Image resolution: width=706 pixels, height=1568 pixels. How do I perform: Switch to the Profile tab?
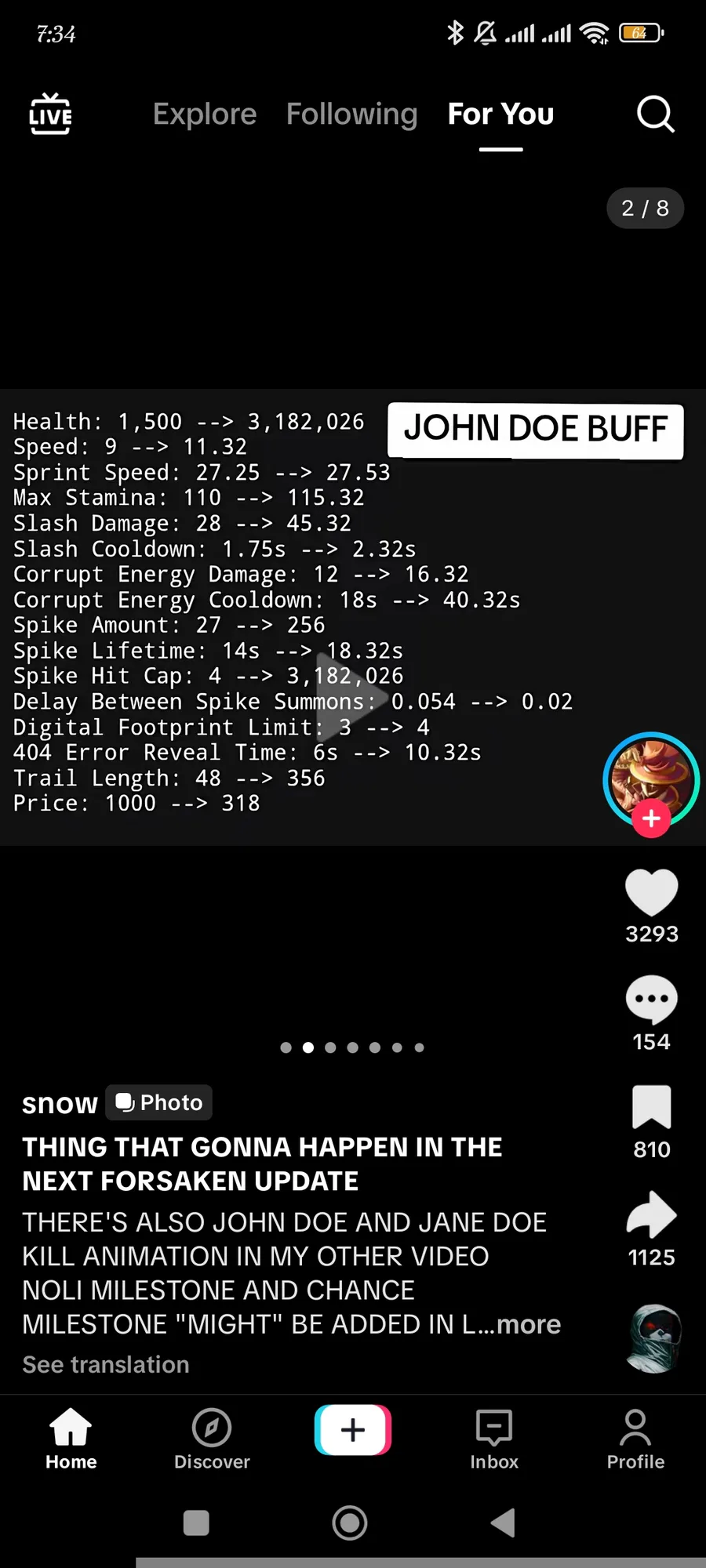coord(635,1439)
